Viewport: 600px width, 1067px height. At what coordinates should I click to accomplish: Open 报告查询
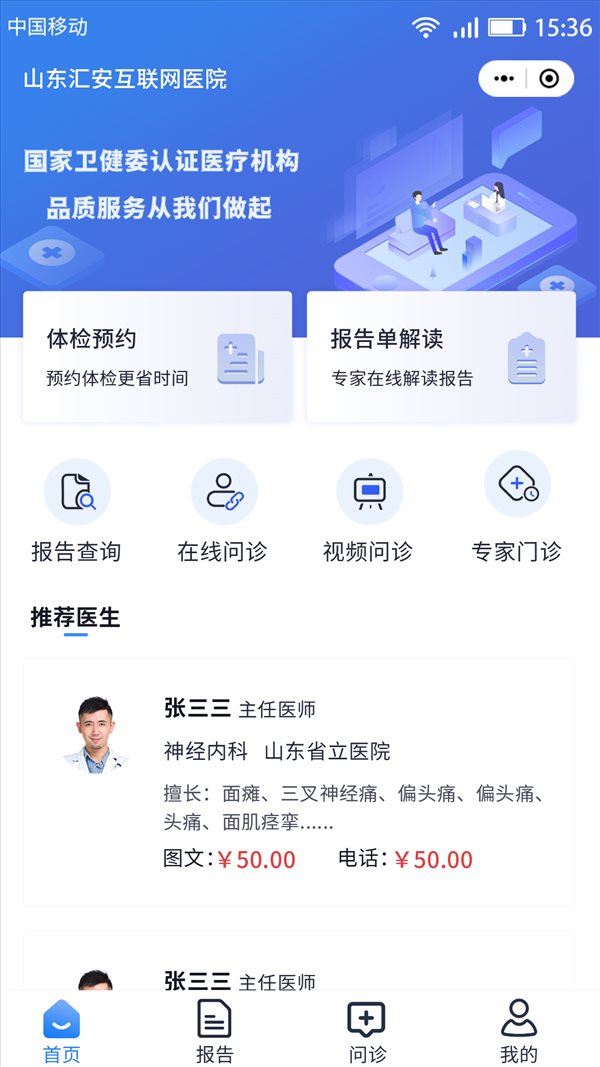[77, 511]
